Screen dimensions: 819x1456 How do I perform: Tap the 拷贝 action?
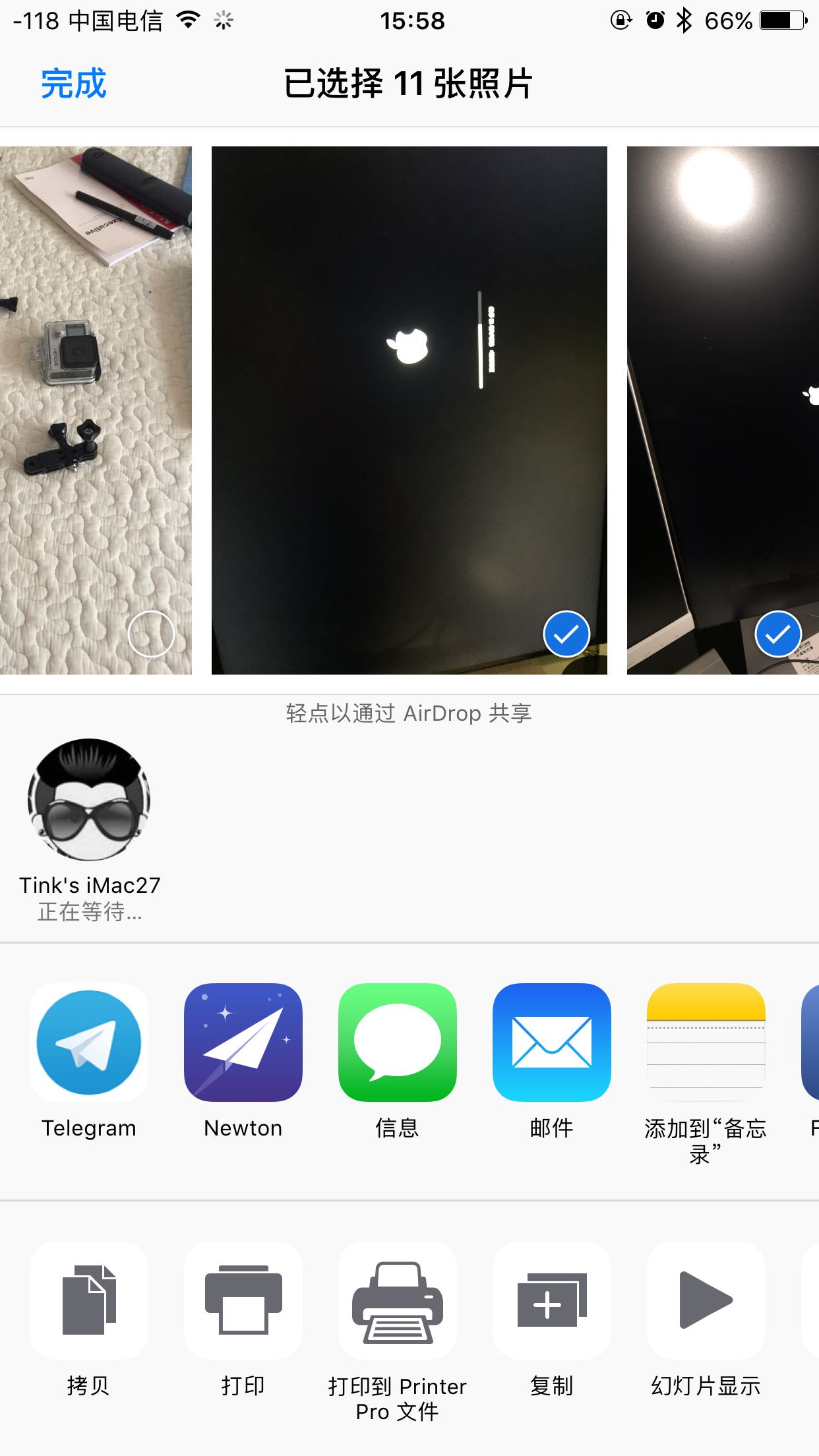89,1300
